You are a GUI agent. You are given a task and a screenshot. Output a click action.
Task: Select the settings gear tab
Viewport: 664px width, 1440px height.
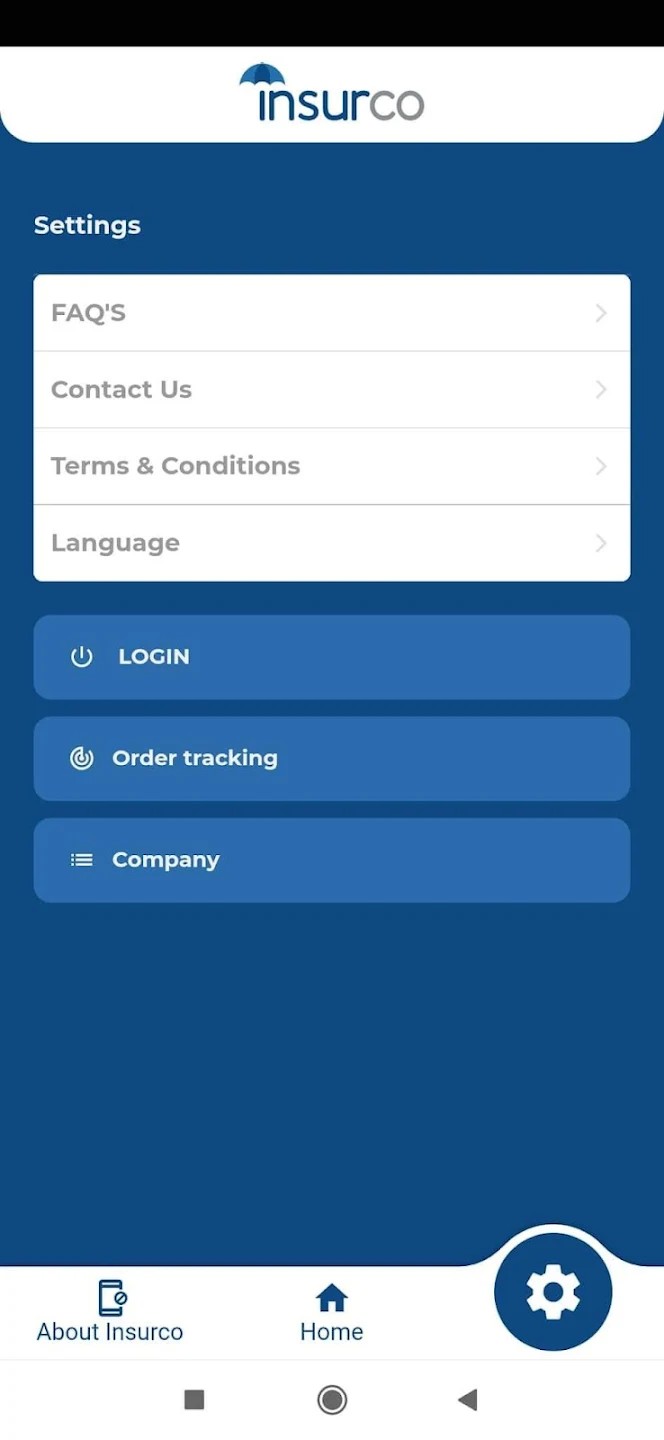pos(553,1291)
